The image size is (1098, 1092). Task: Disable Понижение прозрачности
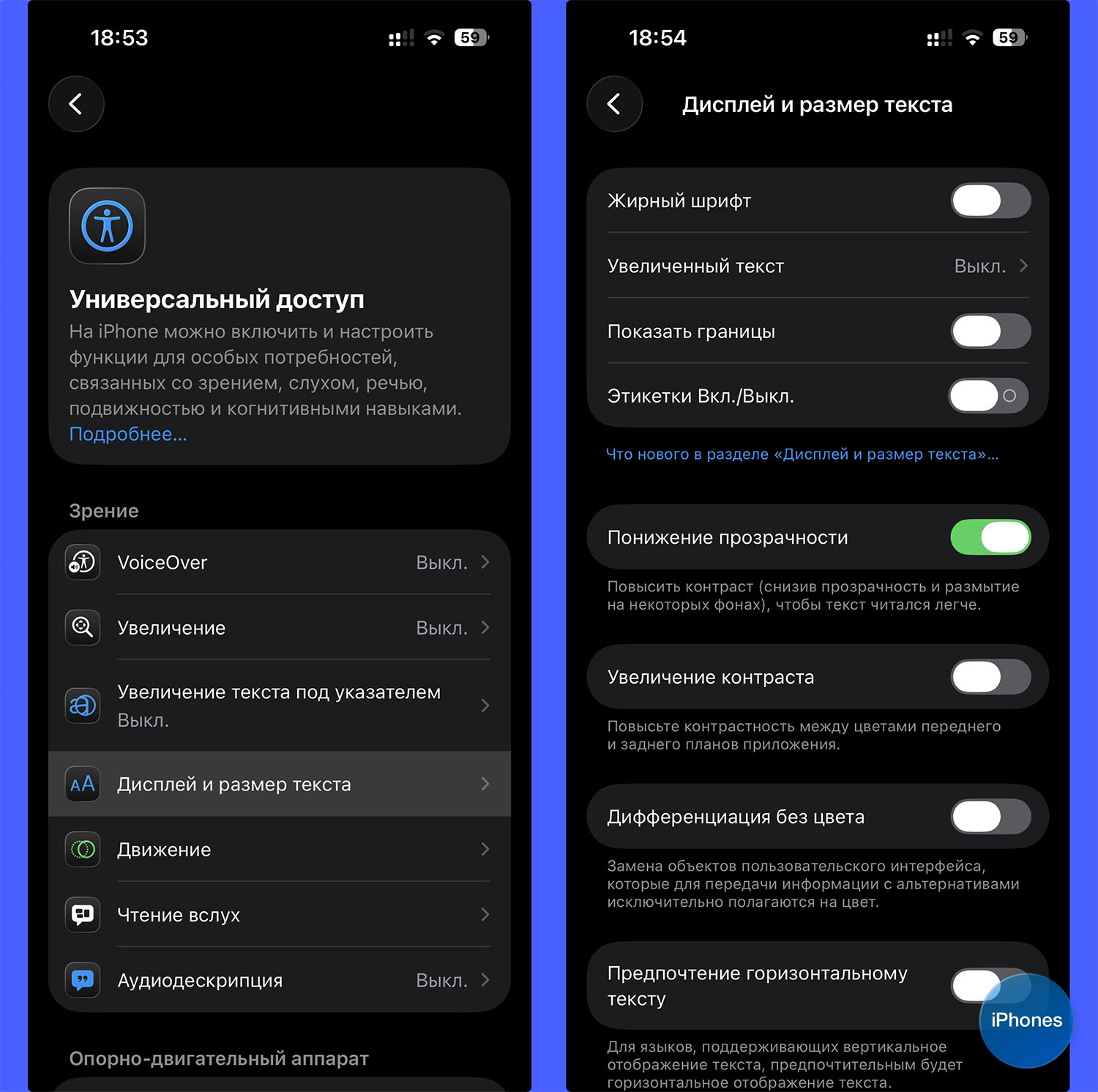coord(990,537)
